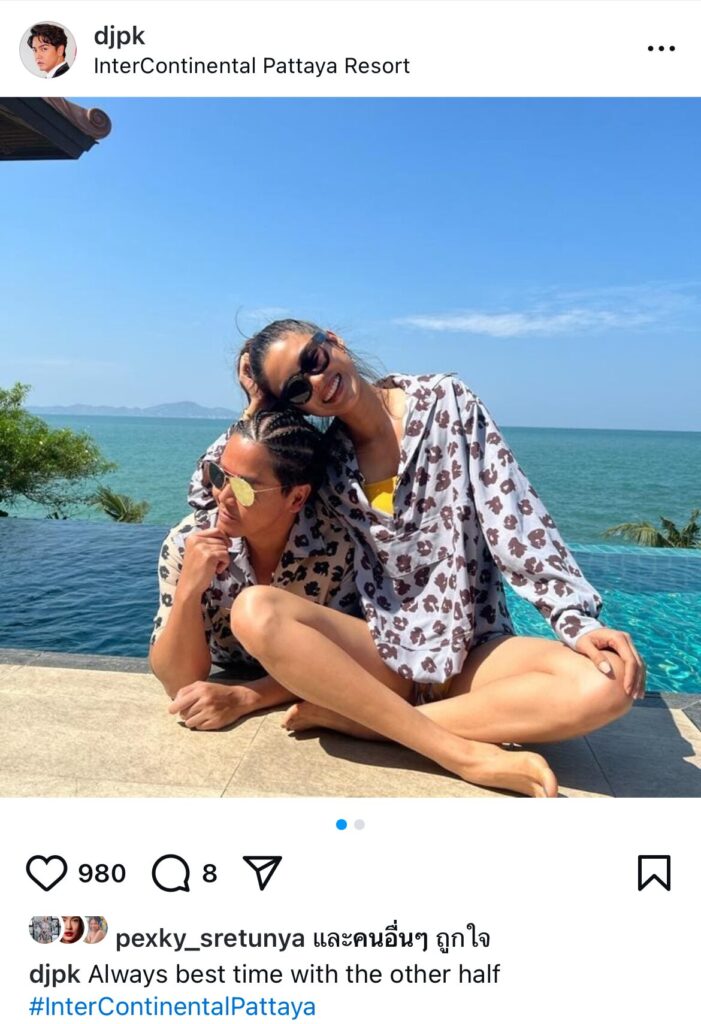Open InterContinental Pattaya Resort location
The width and height of the screenshot is (701, 1024).
point(251,66)
